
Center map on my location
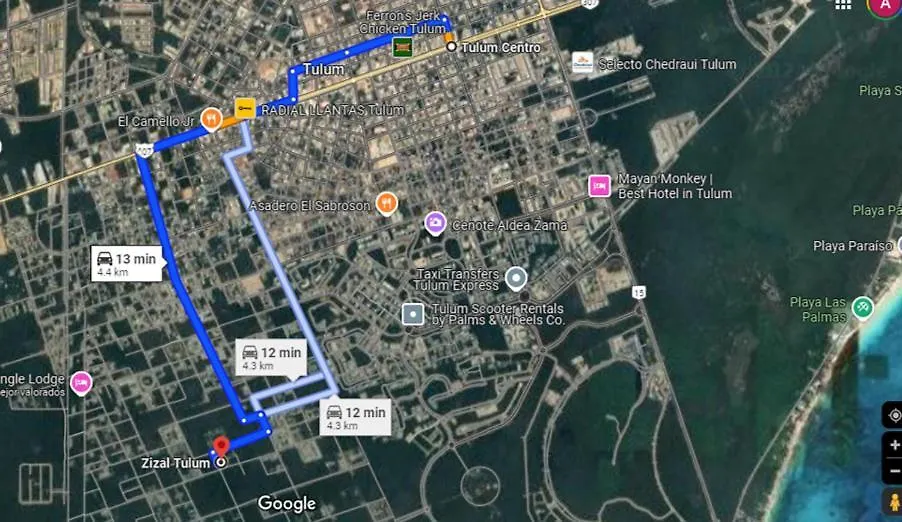[x=893, y=415]
